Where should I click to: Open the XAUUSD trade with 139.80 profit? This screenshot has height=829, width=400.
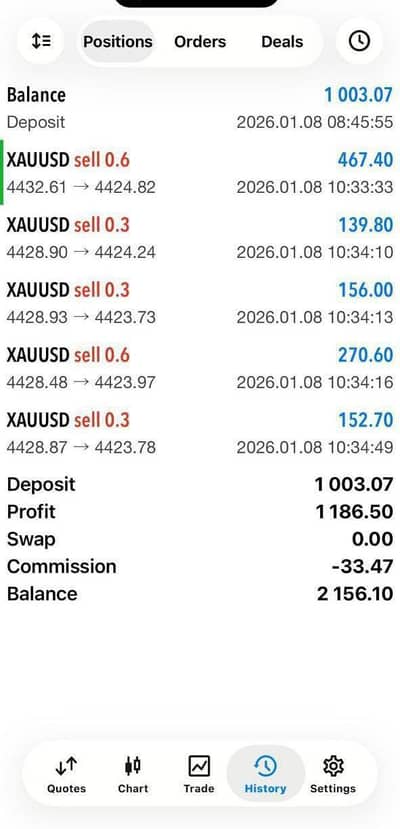coord(200,238)
